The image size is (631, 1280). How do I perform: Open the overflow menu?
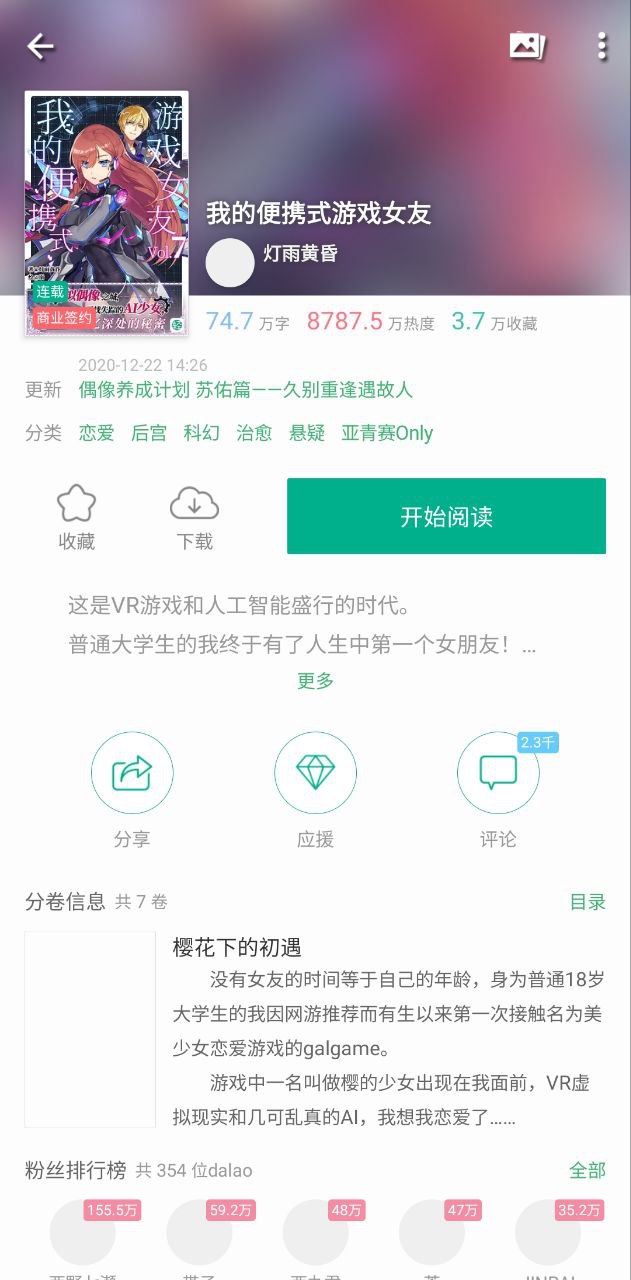pos(601,46)
